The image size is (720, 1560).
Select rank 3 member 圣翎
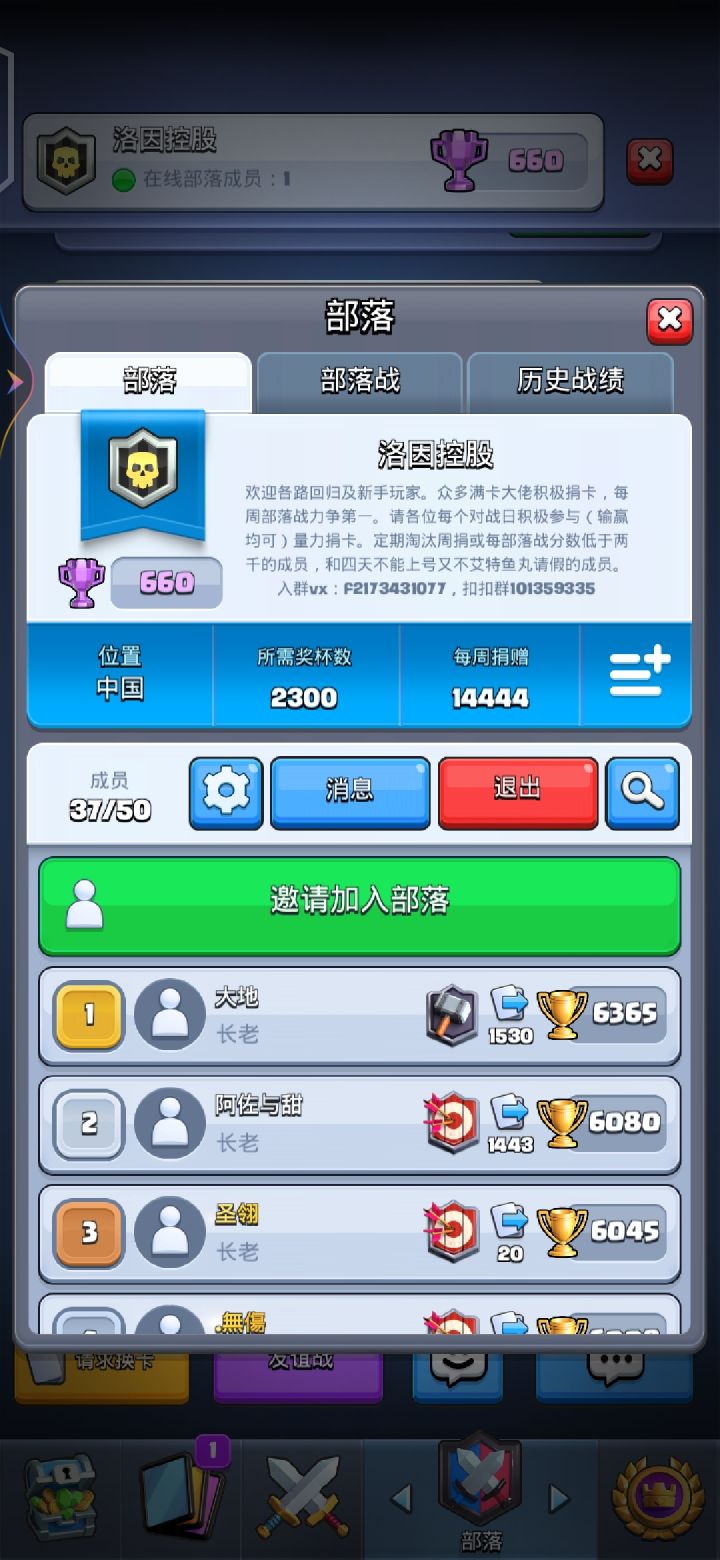coord(300,1232)
